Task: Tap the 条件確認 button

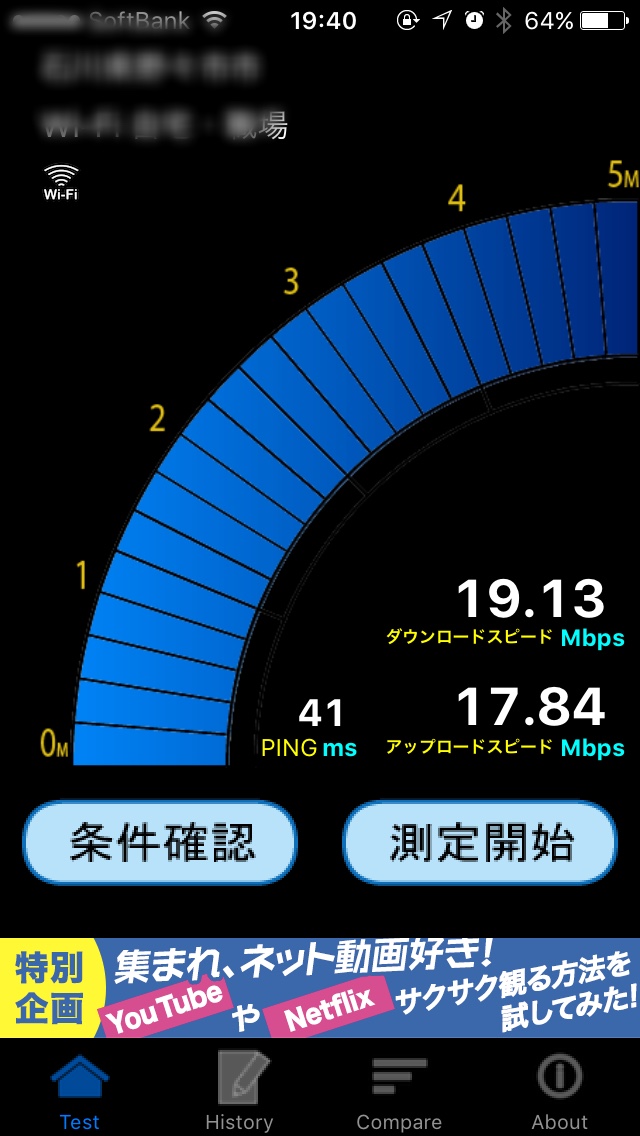Action: (160, 842)
